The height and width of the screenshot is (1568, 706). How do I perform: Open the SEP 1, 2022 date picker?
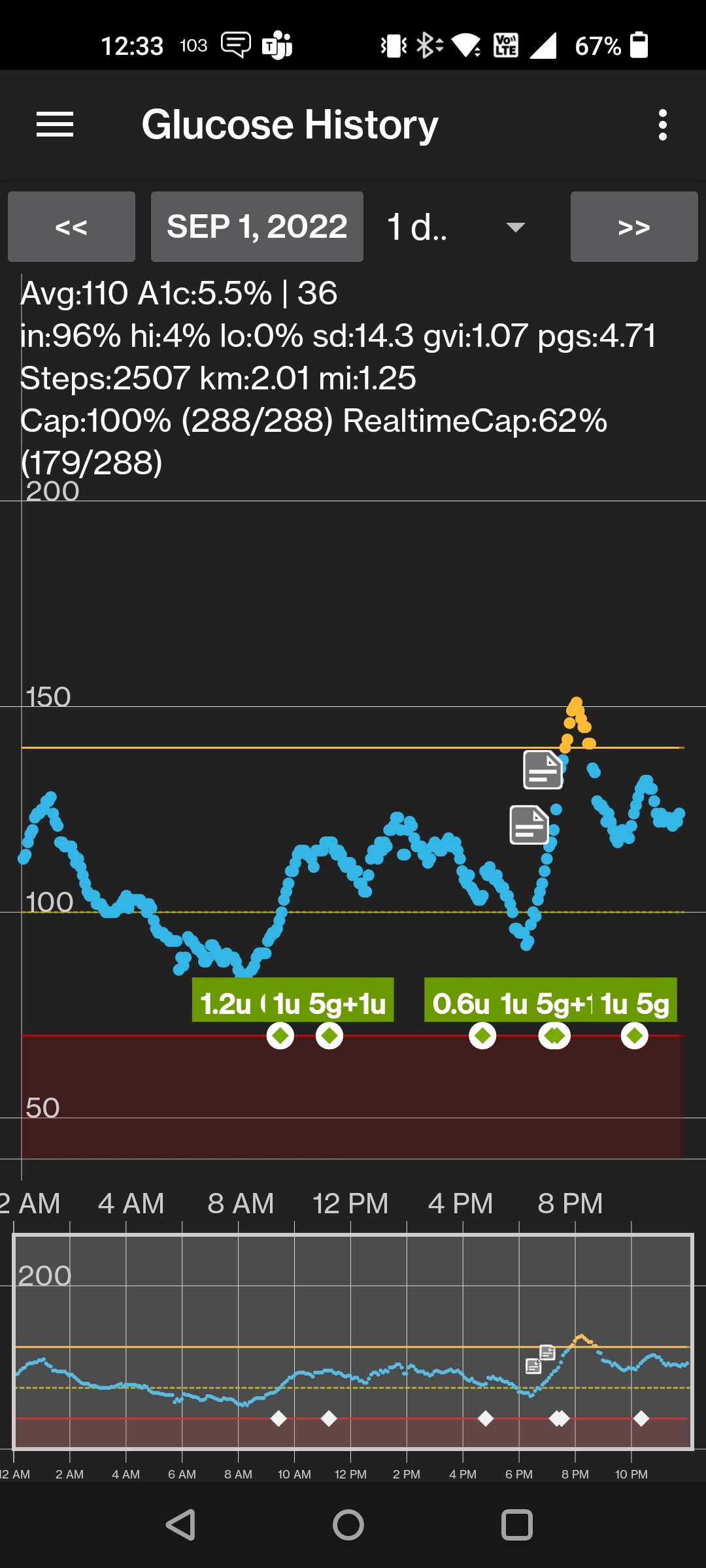tap(257, 227)
